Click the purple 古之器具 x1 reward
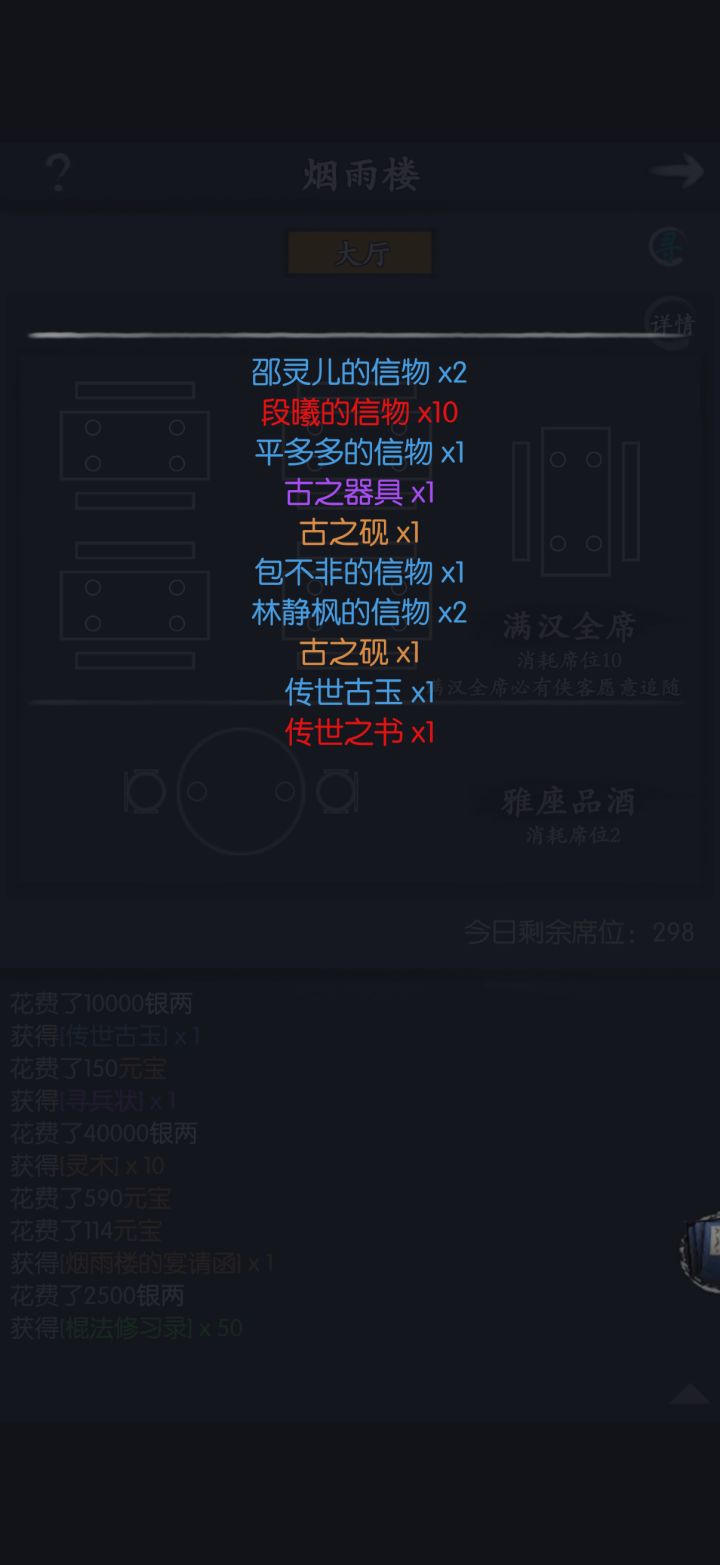 click(x=360, y=492)
